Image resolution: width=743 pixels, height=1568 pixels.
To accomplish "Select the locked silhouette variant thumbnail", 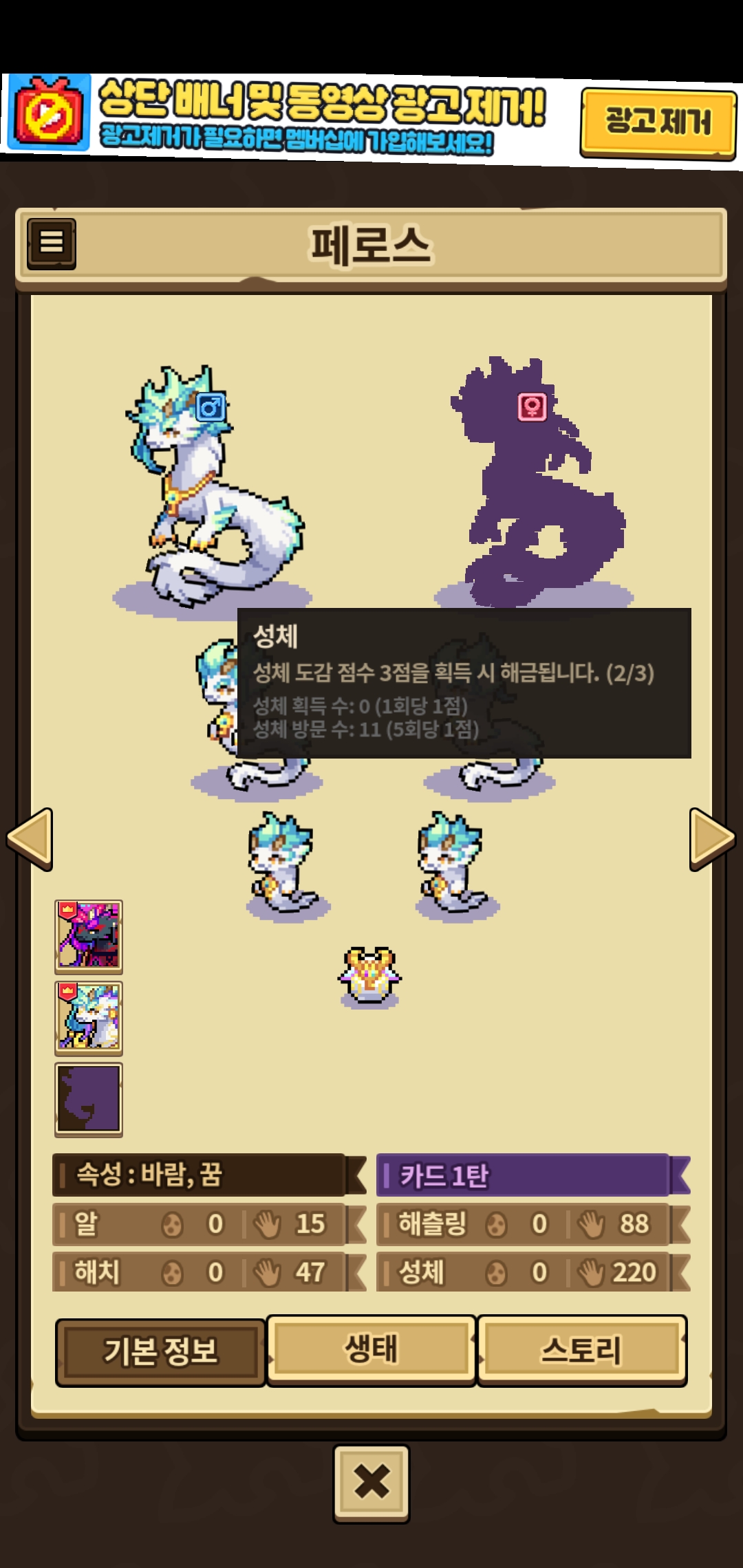I will point(89,1099).
